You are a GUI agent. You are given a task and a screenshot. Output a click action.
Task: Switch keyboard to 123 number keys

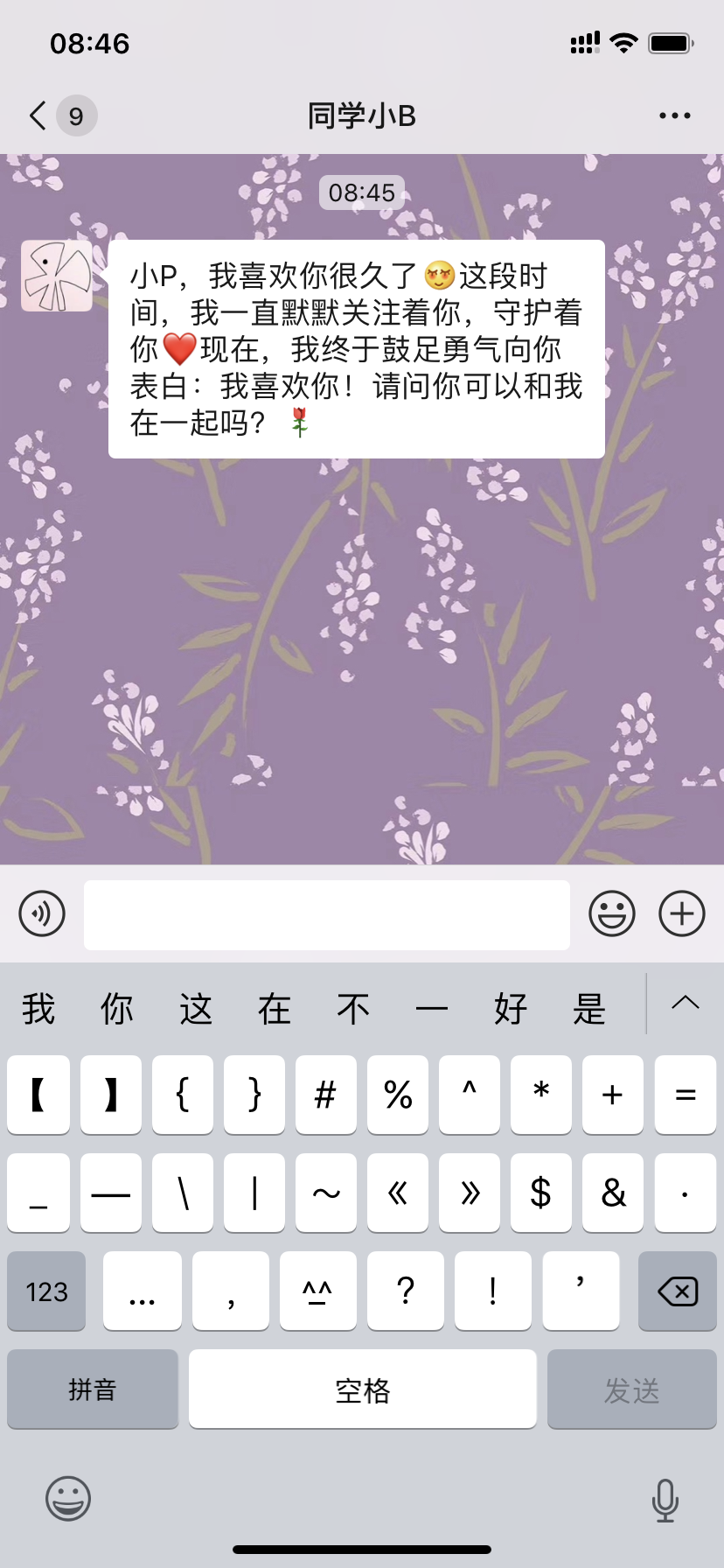[46, 1291]
